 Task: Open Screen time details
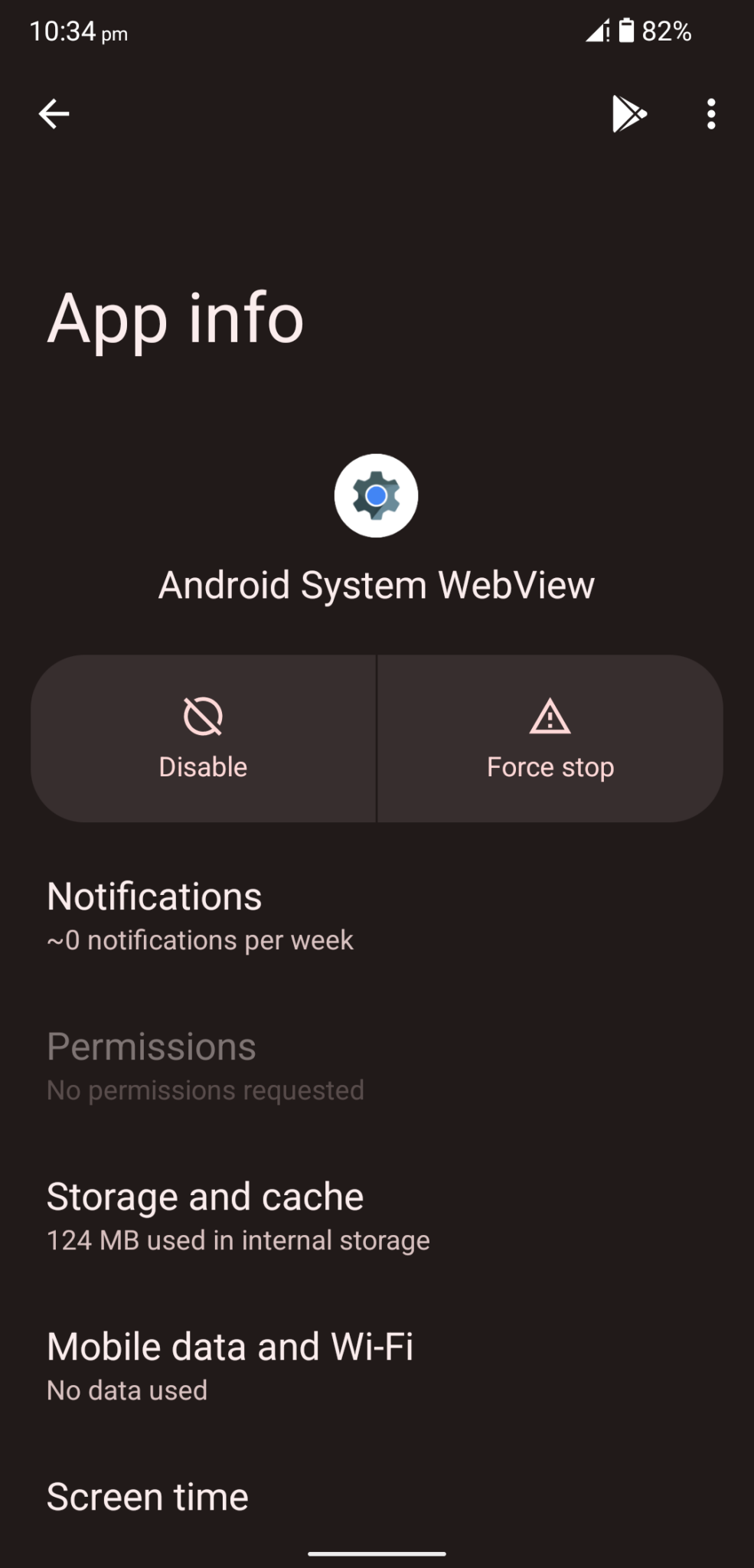point(148,1497)
